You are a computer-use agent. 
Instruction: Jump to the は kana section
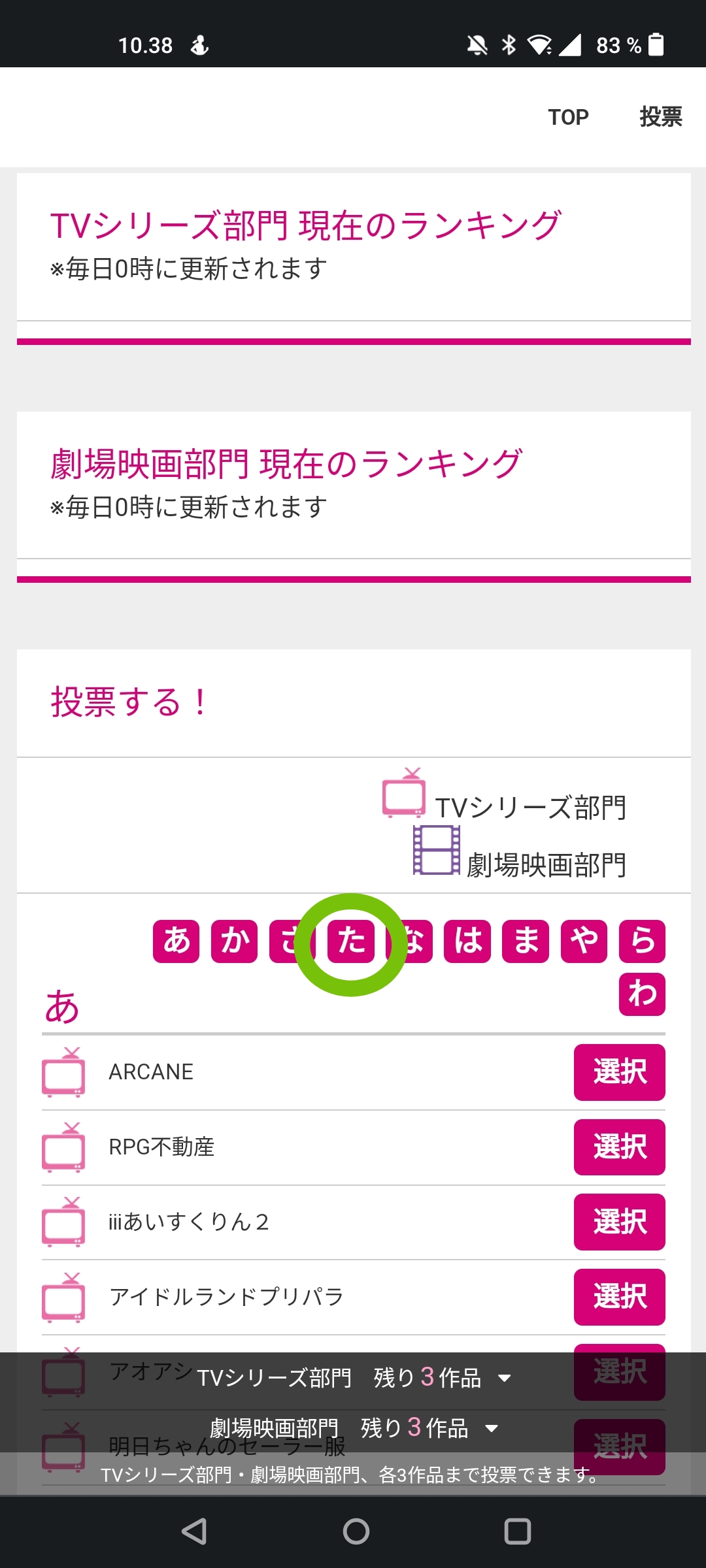click(467, 941)
